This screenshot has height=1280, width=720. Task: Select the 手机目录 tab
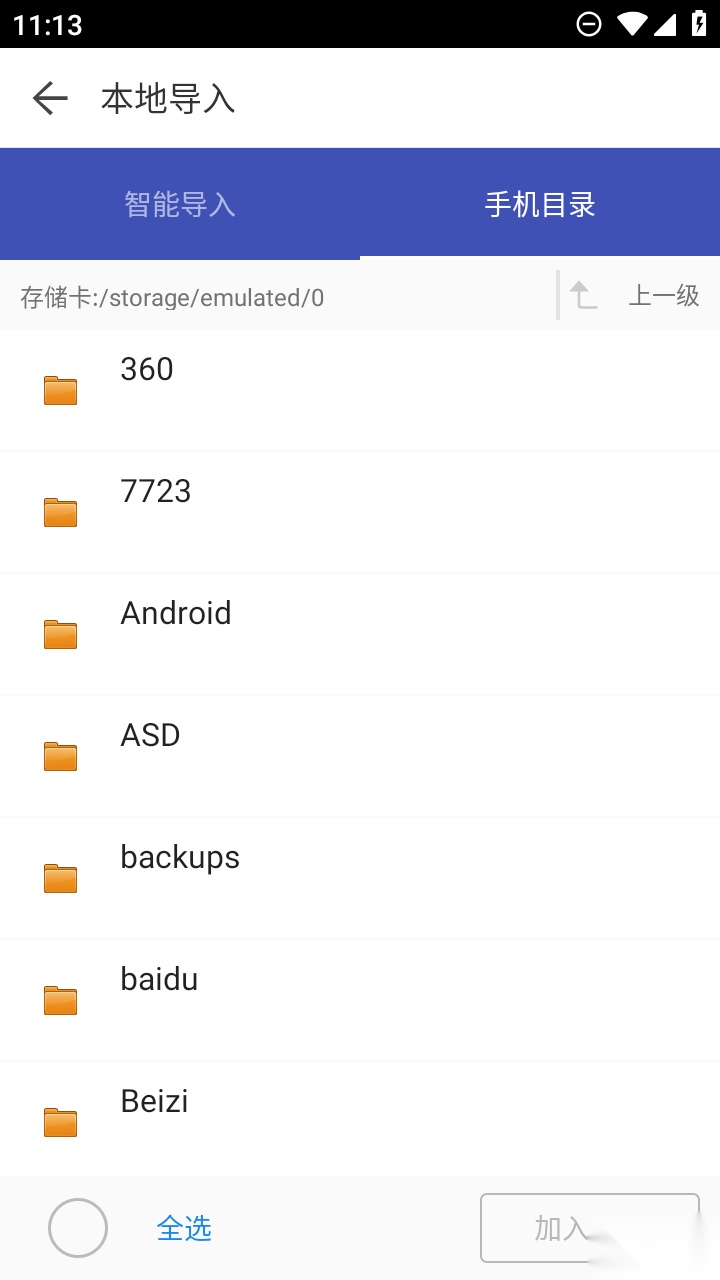click(540, 204)
